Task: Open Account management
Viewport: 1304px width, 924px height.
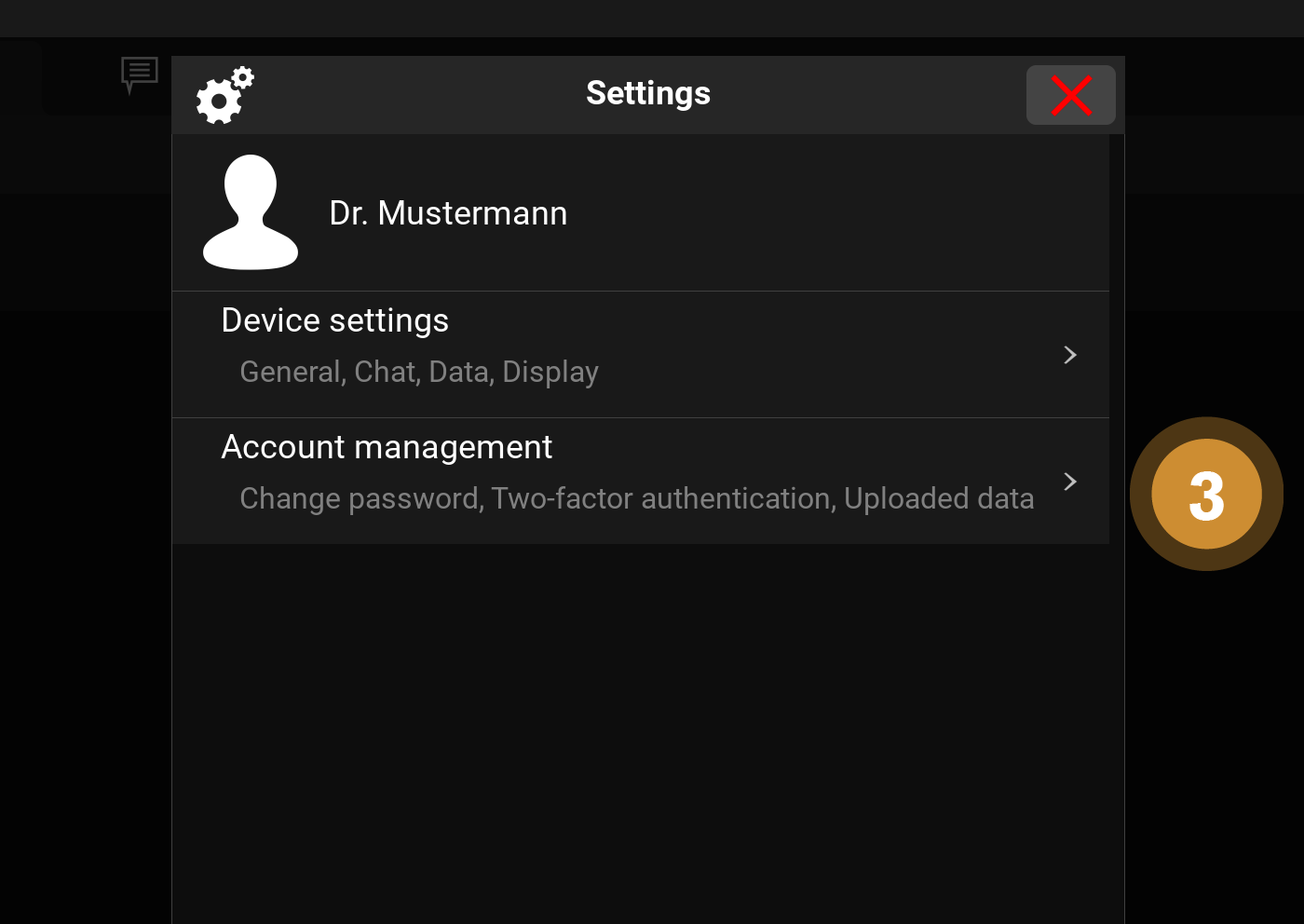Action: pos(640,481)
